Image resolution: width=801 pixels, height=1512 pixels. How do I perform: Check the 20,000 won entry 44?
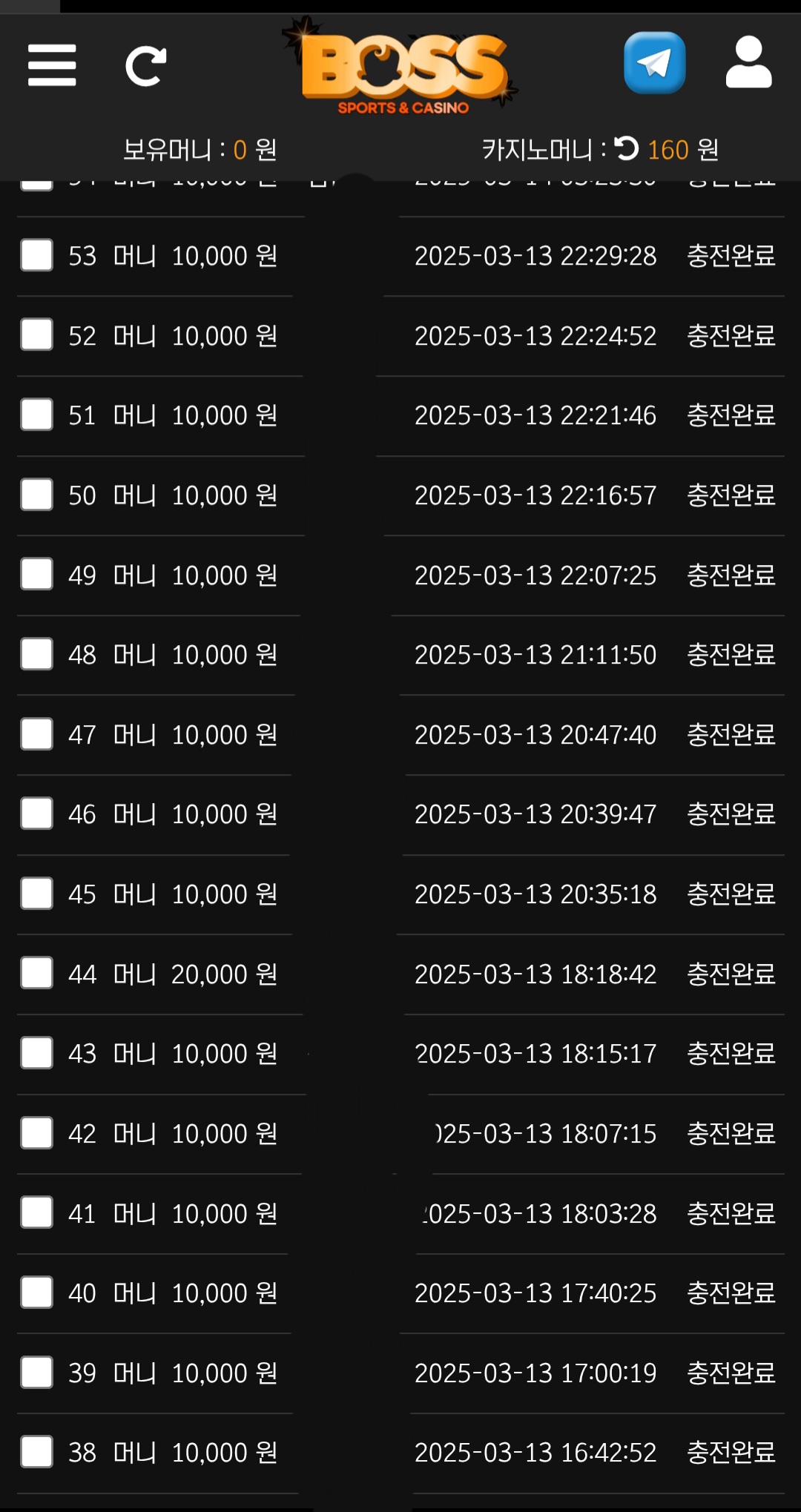pos(36,974)
